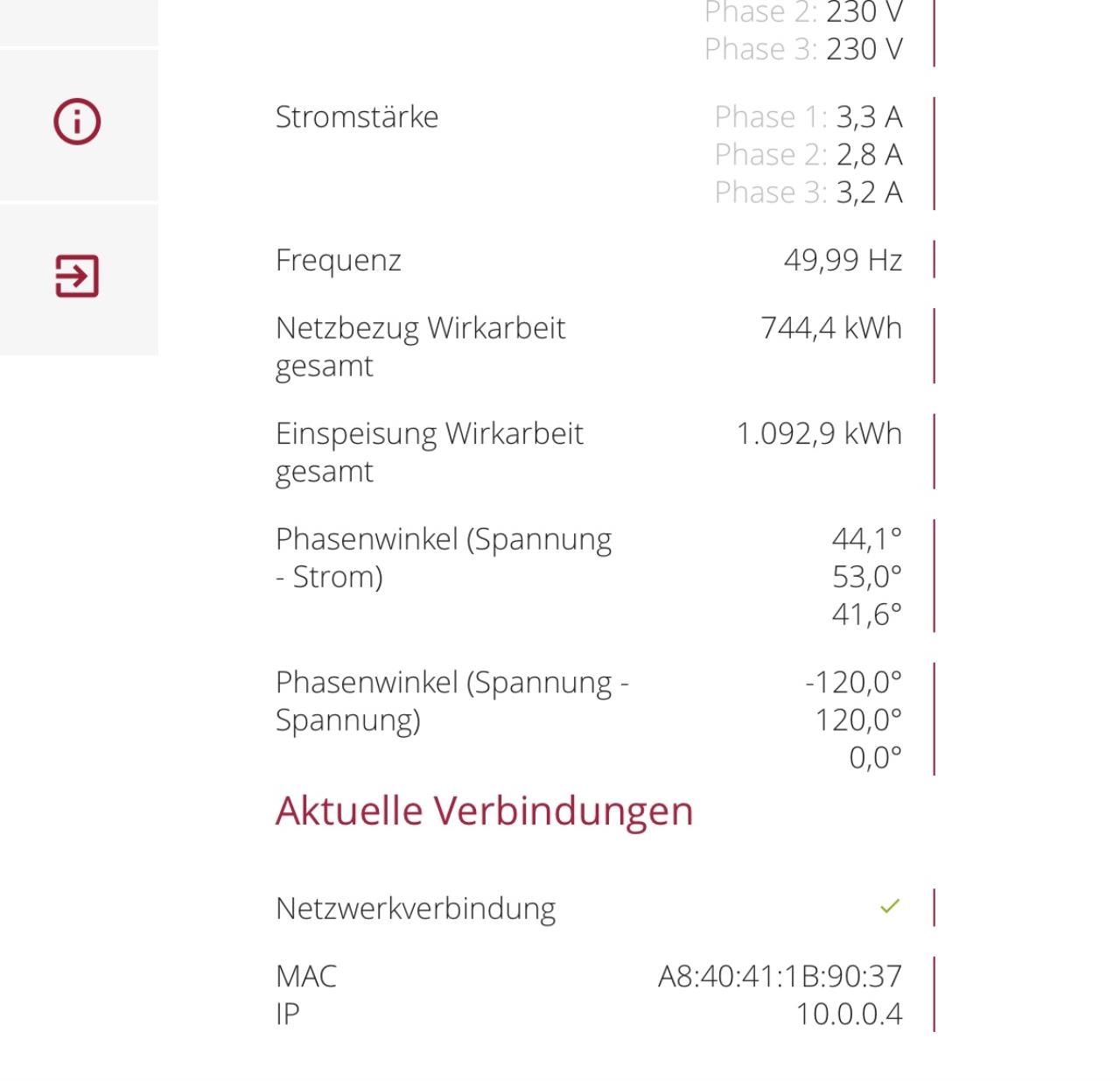Open the info section in the sidebar
Screen dimensions: 1120x1081
77,122
